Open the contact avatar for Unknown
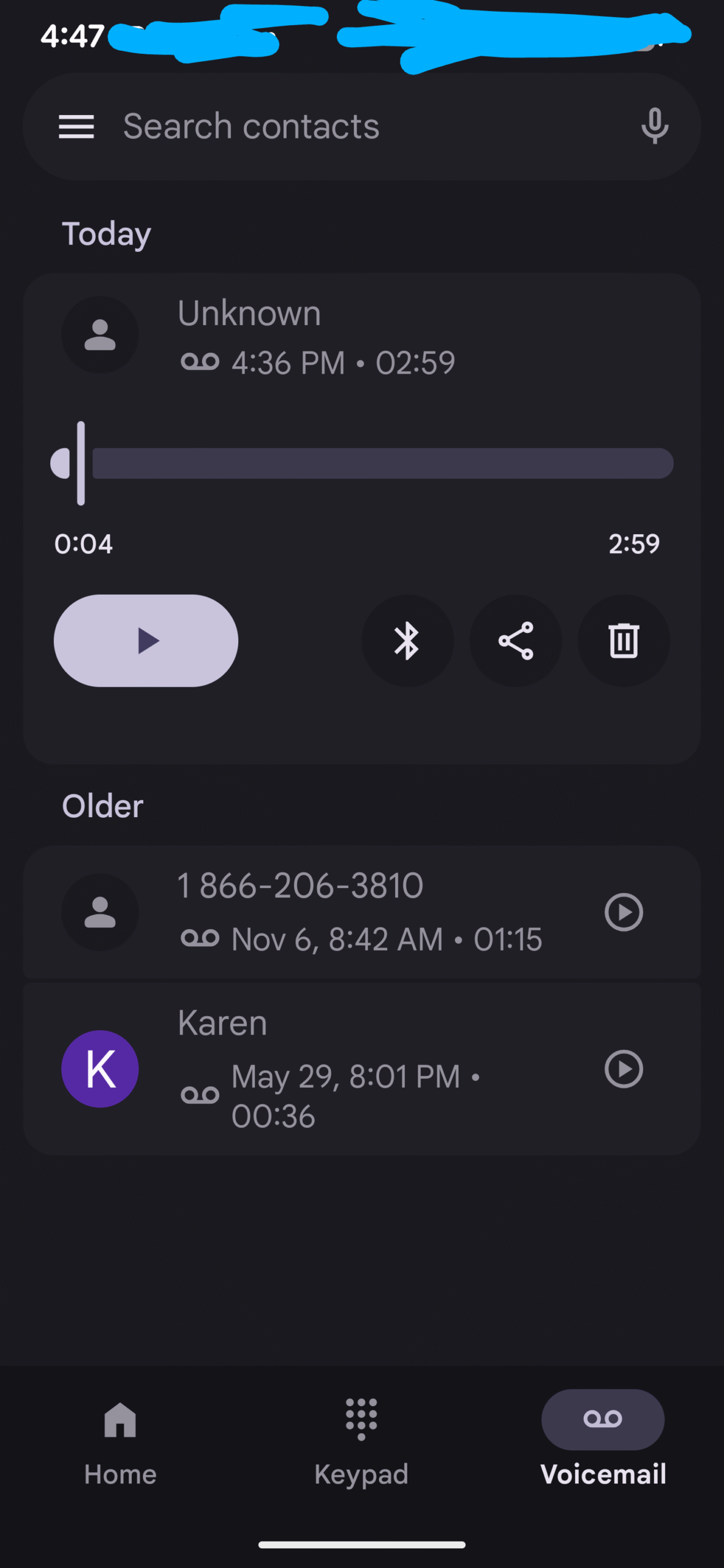The image size is (724, 1568). pos(100,335)
